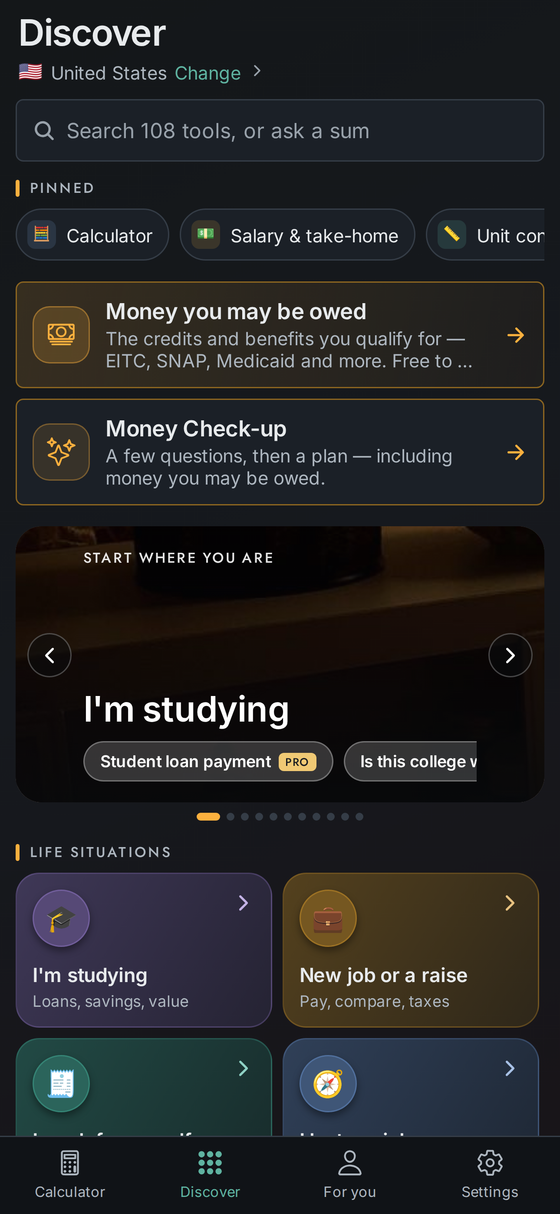Open the New job or a raise card
The width and height of the screenshot is (560, 1214).
click(411, 950)
